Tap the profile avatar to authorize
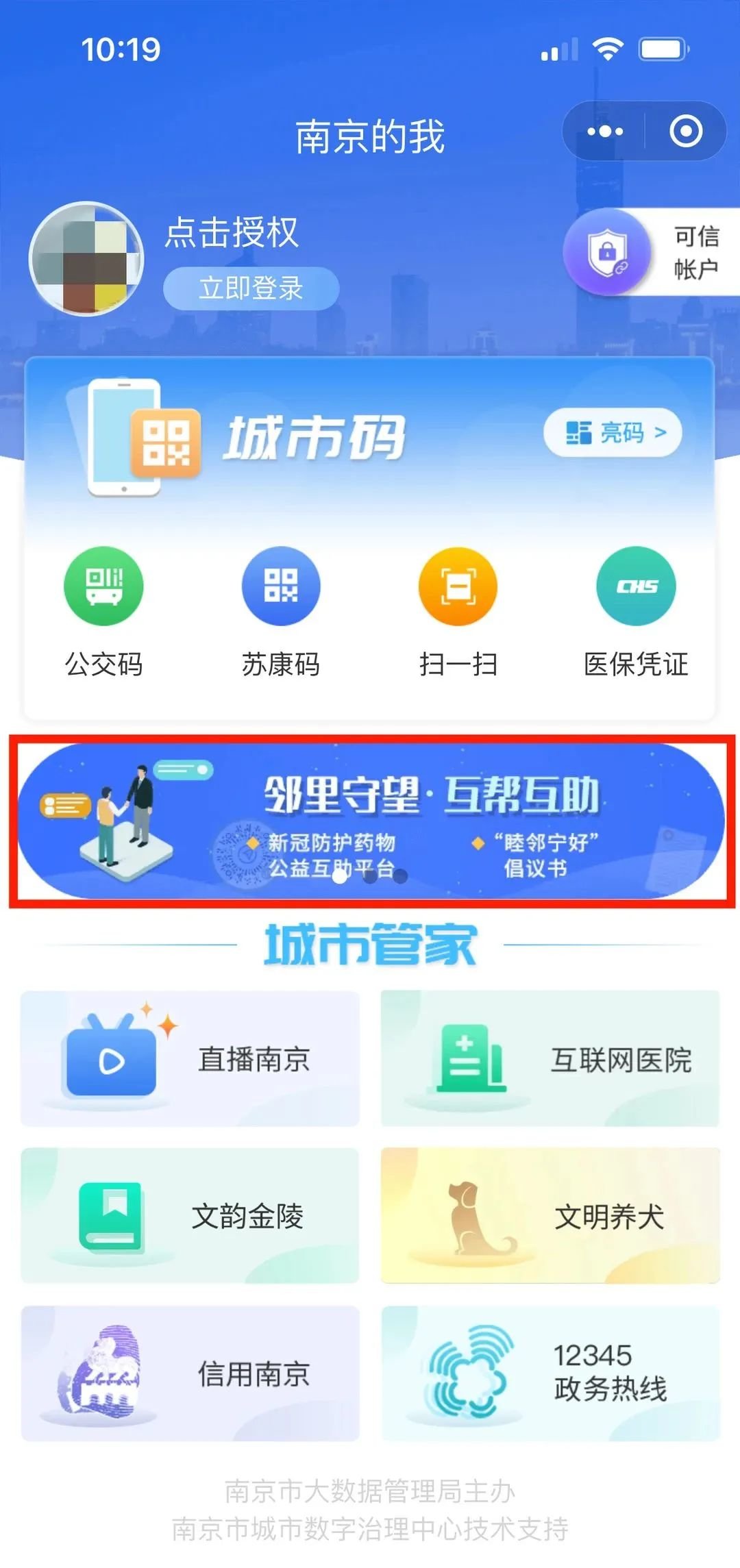Viewport: 740px width, 1568px height. tap(86, 258)
